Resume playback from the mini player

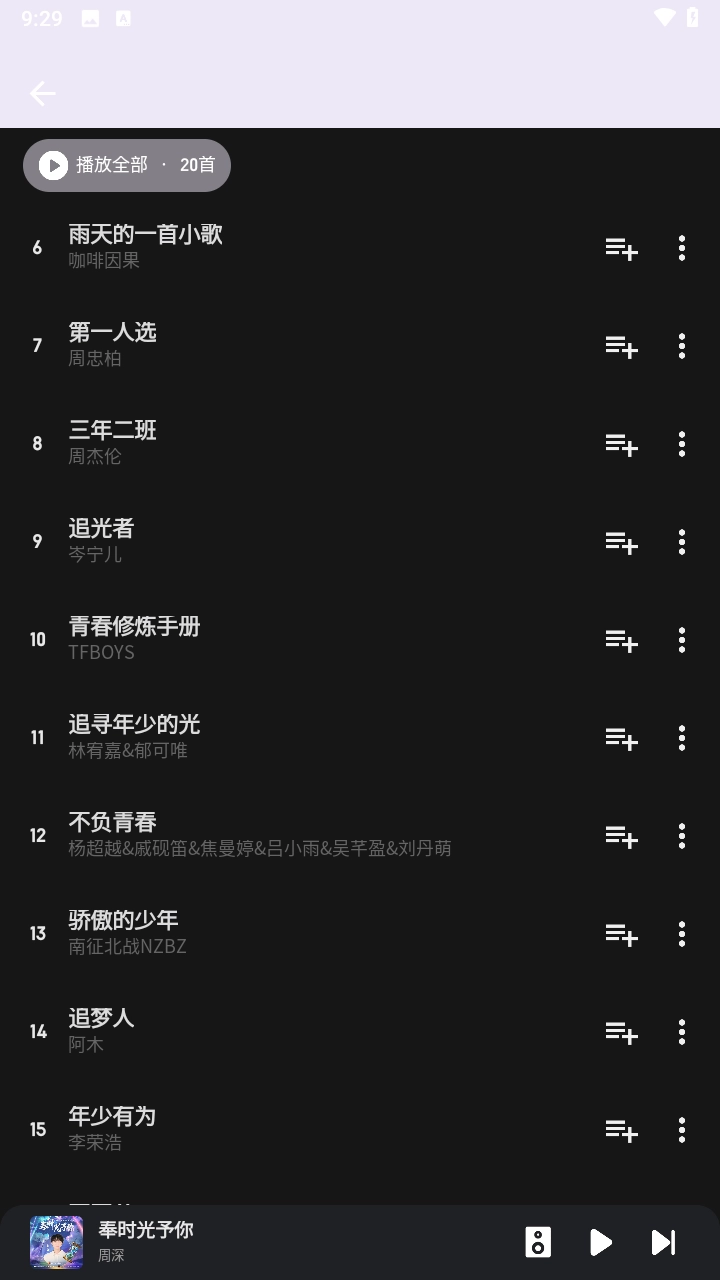pos(600,1242)
